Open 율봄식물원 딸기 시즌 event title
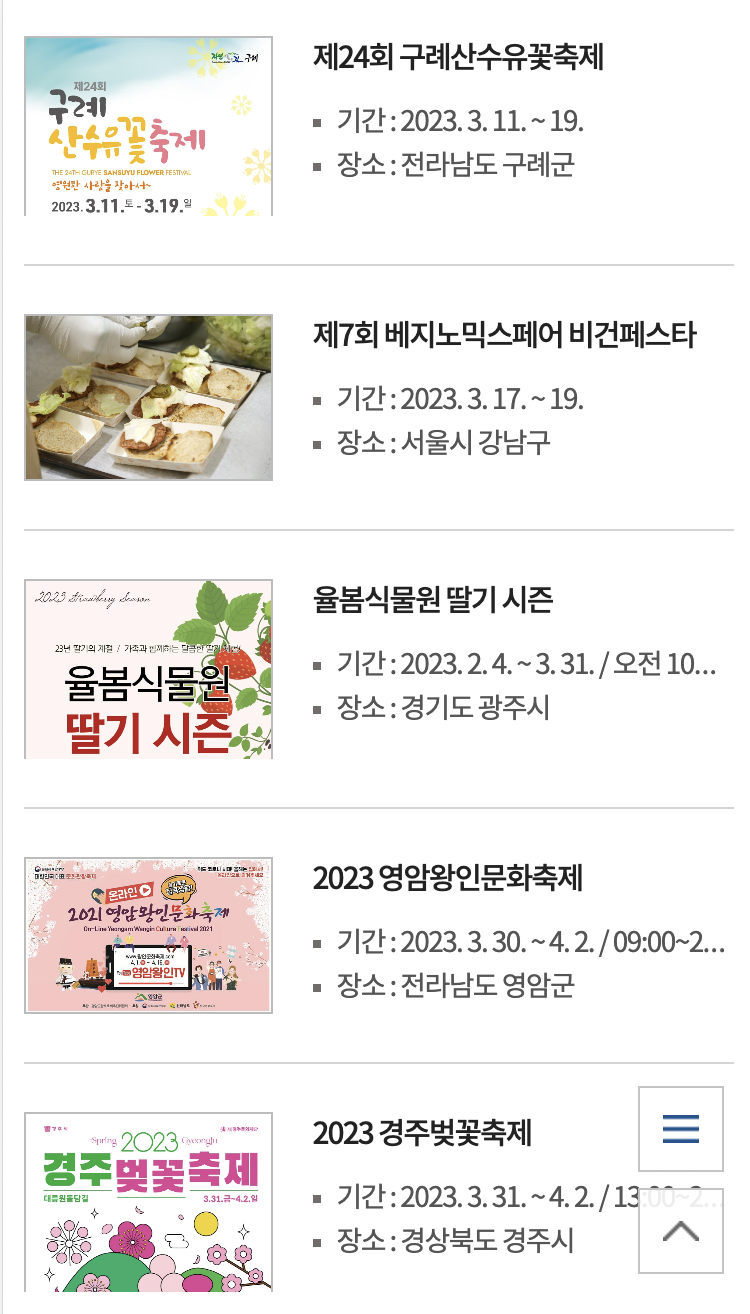 point(433,600)
